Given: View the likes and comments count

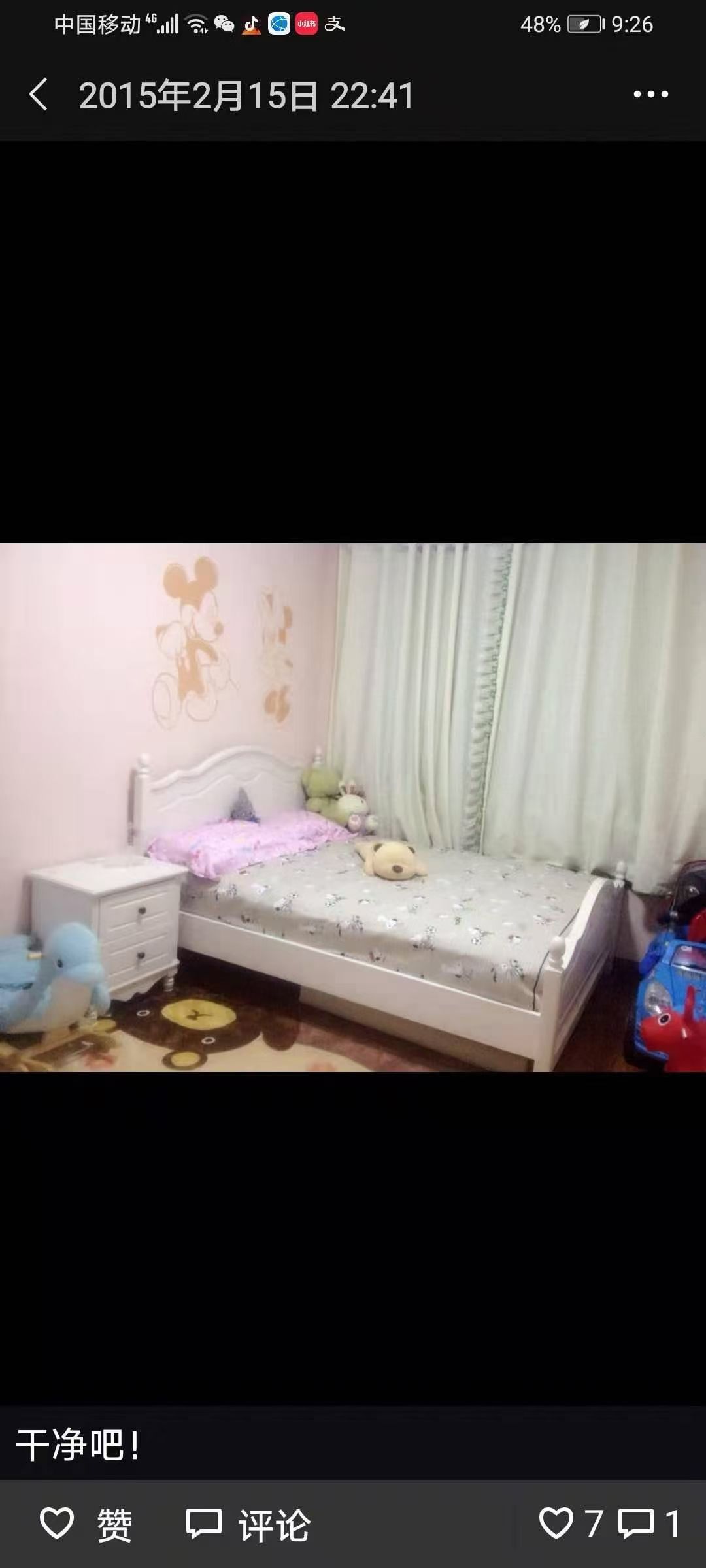Looking at the screenshot, I should point(609,1524).
